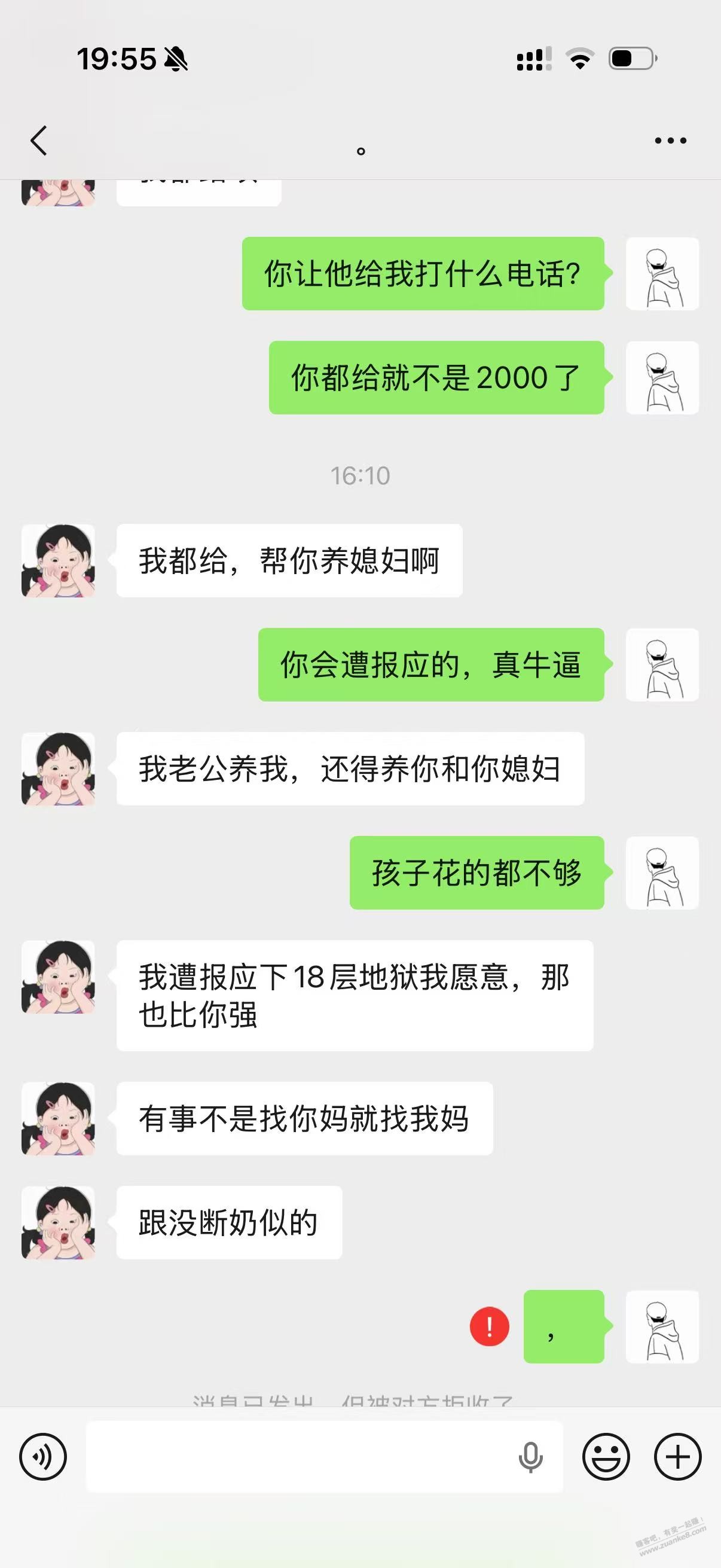This screenshot has height=1568, width=721.
Task: Go back to the chat list
Action: [x=39, y=141]
